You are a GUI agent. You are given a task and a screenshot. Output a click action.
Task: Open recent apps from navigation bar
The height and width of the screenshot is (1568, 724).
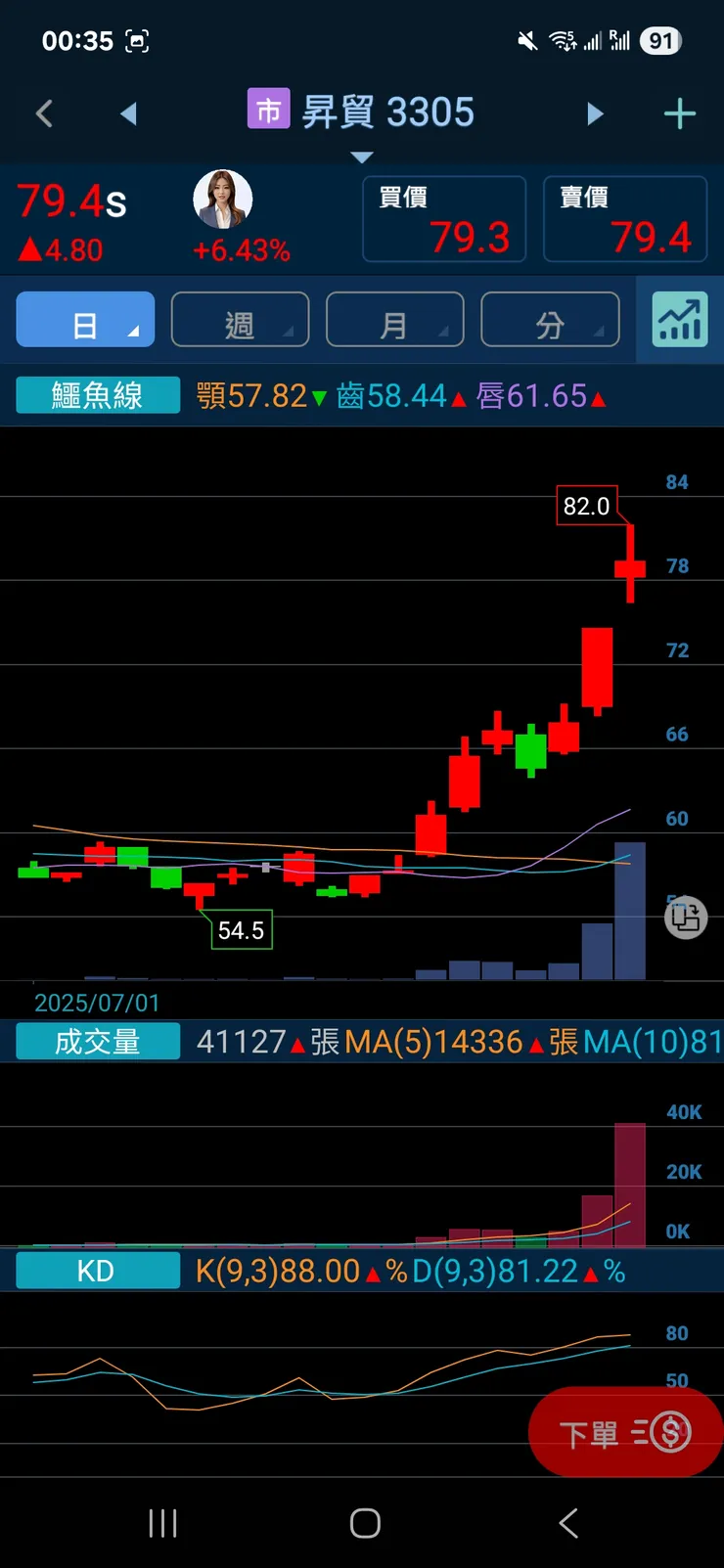tap(162, 1523)
